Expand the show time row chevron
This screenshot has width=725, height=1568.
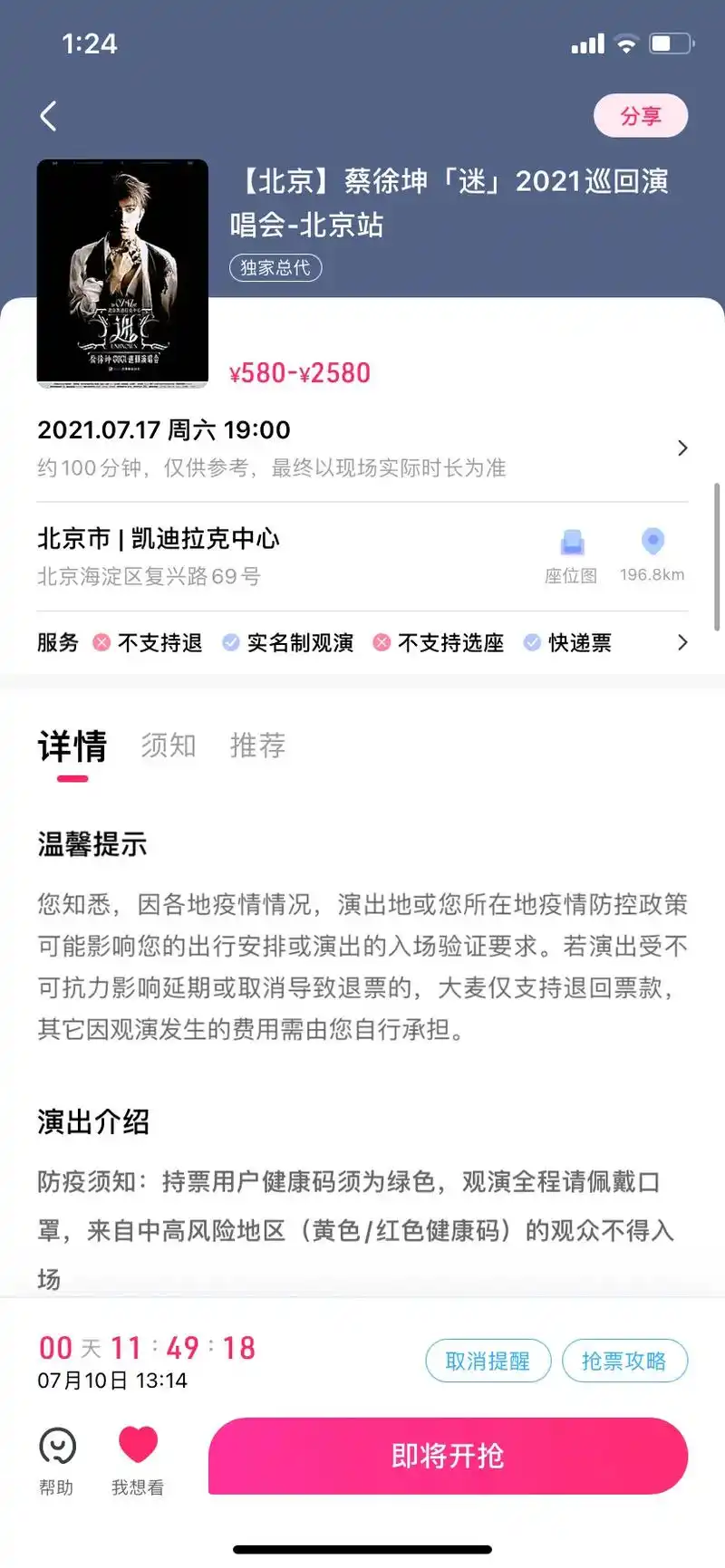click(682, 447)
